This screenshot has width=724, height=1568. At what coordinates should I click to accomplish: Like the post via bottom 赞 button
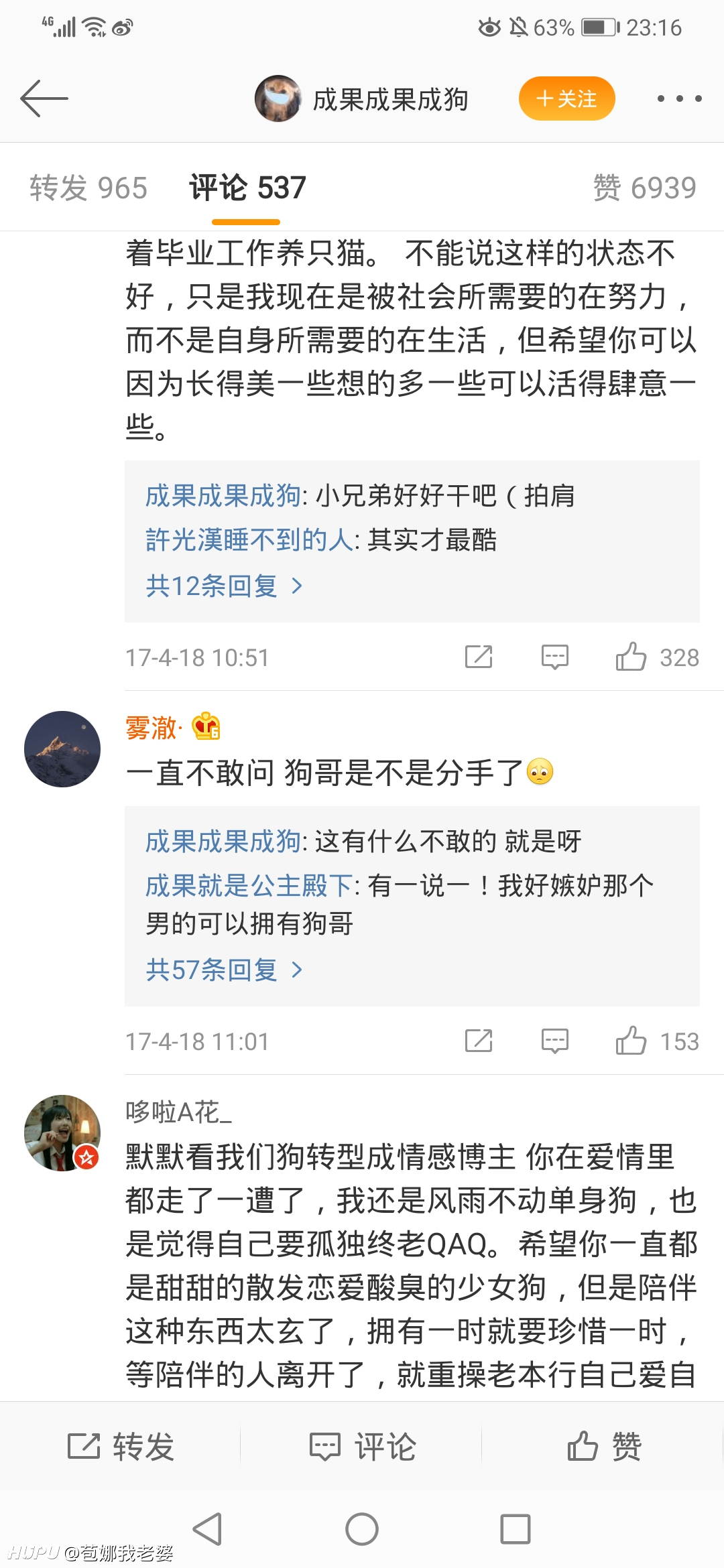[603, 1446]
